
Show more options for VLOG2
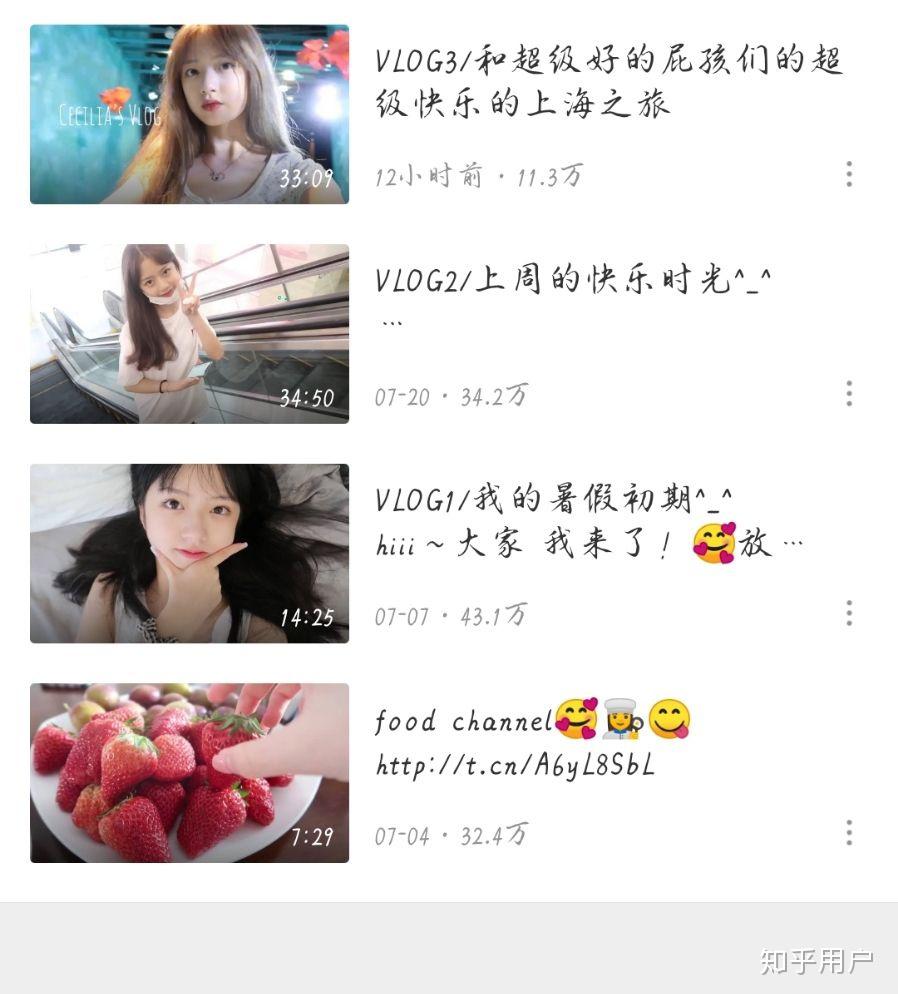[x=849, y=393]
